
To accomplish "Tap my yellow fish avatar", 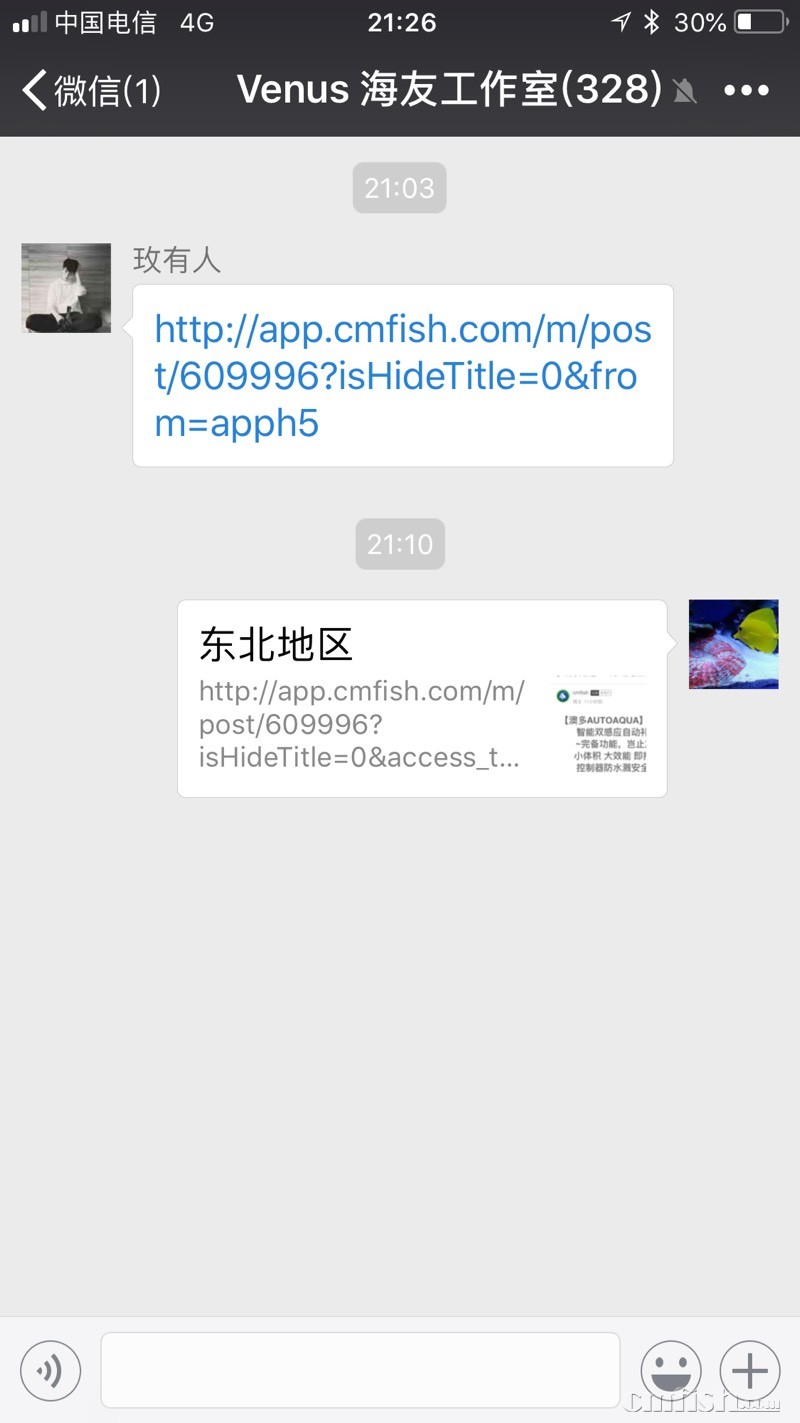I will click(x=733, y=645).
